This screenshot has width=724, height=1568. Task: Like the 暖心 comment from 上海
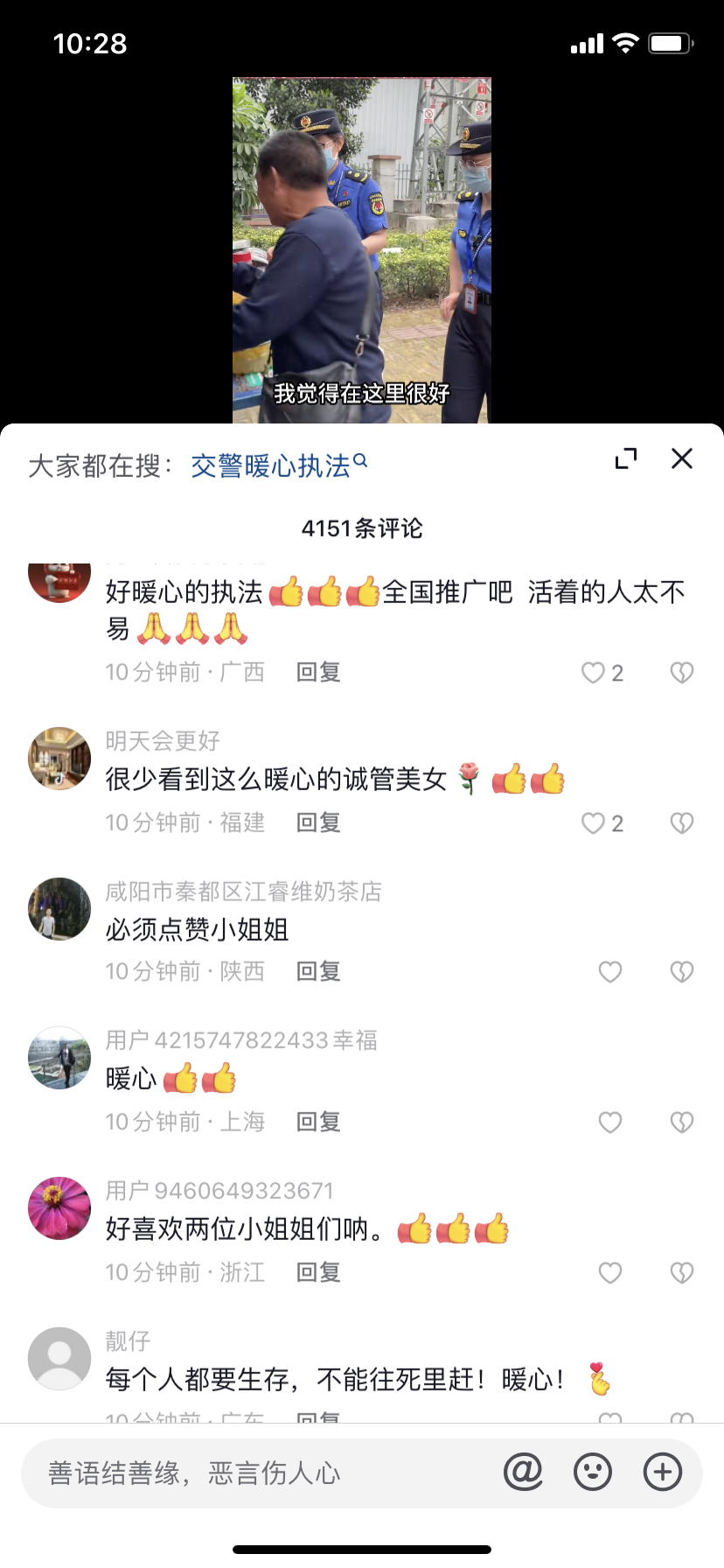(609, 1123)
